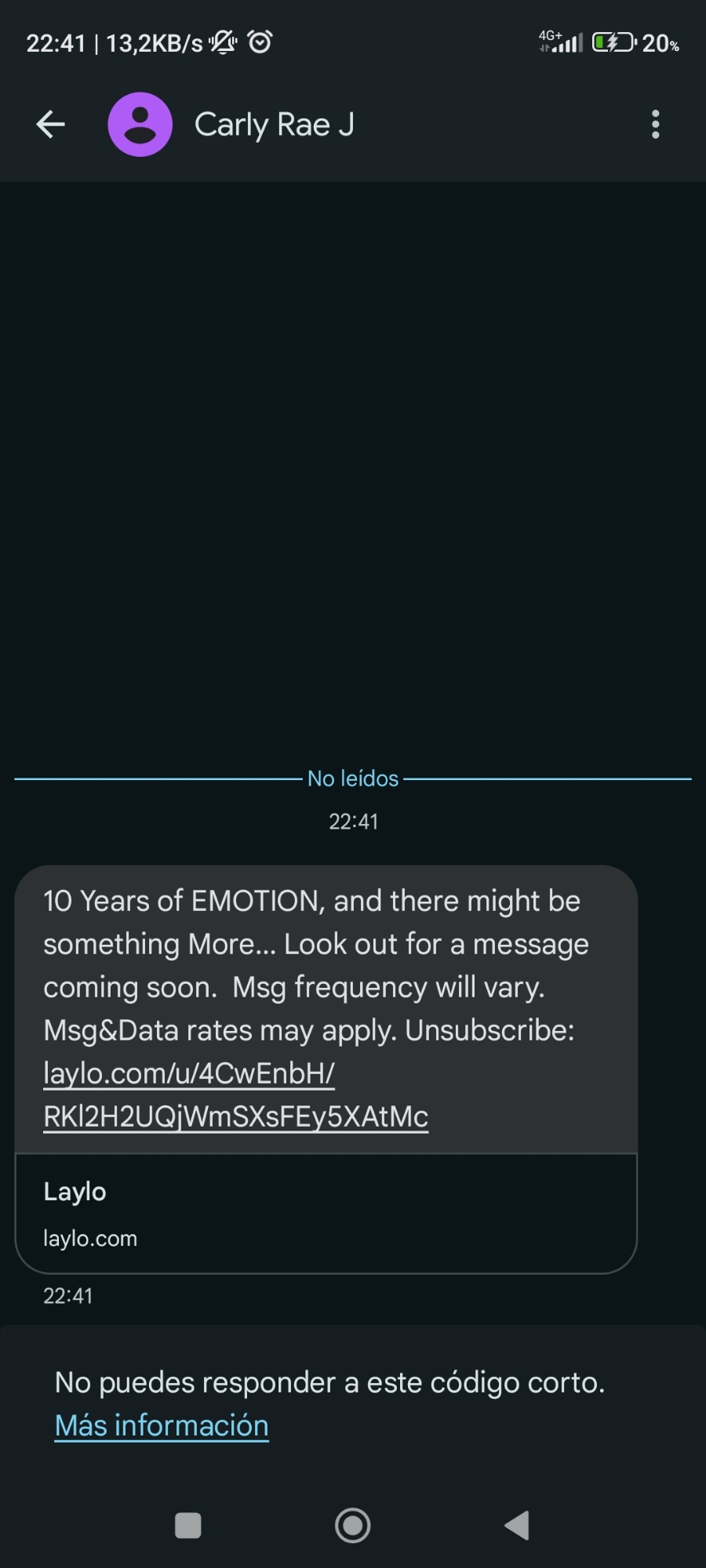Image resolution: width=706 pixels, height=1568 pixels.
Task: View Carly Rae J conversation details
Action: tap(274, 124)
